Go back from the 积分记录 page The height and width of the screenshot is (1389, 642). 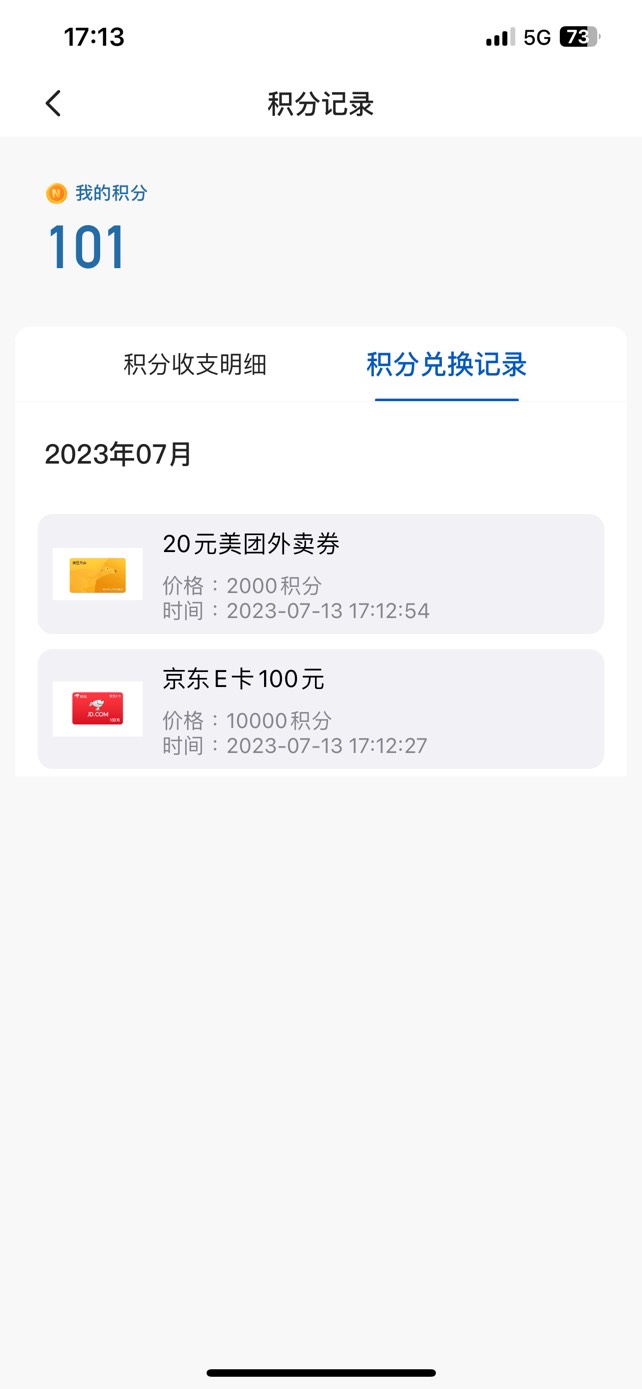click(x=54, y=103)
